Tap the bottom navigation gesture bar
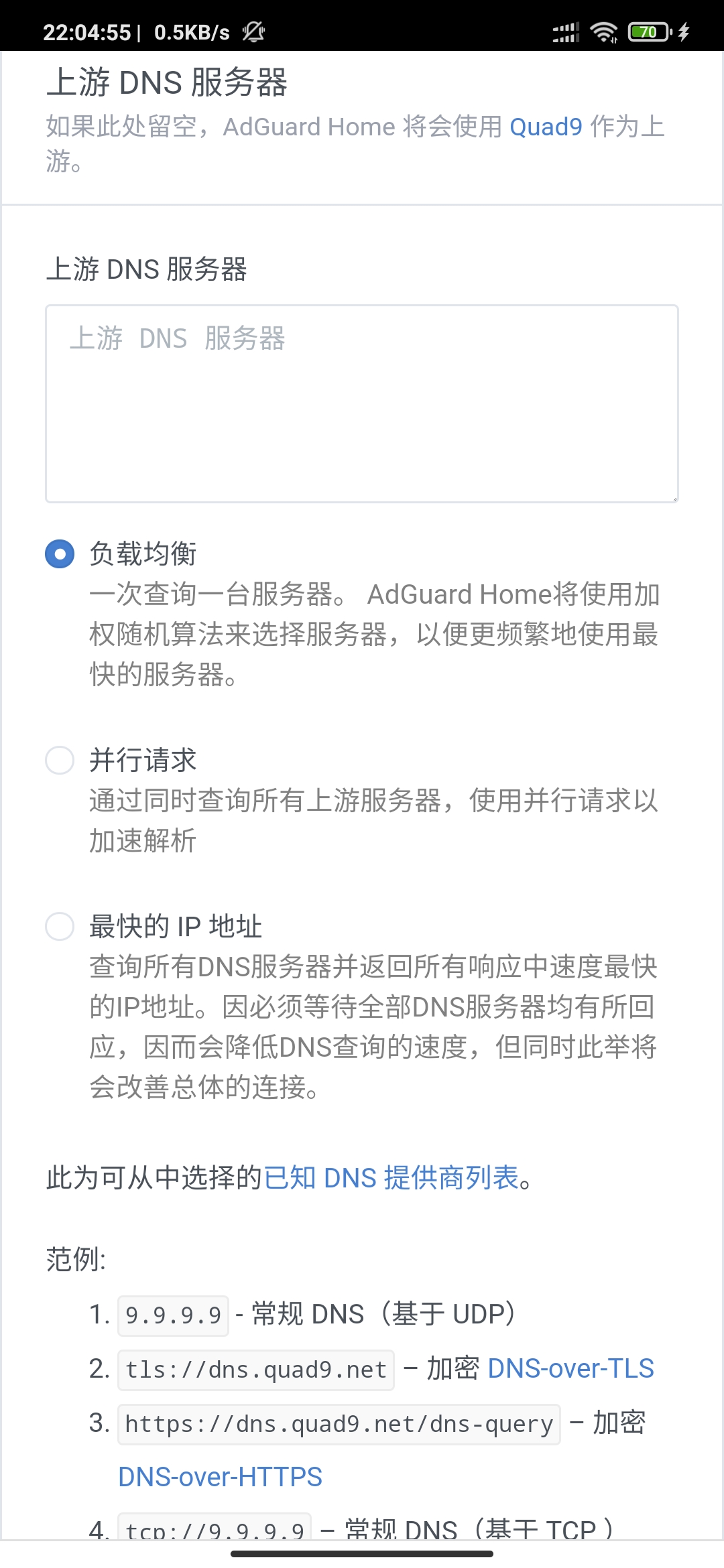Viewport: 724px width, 1568px height. pyautogui.click(x=362, y=1553)
